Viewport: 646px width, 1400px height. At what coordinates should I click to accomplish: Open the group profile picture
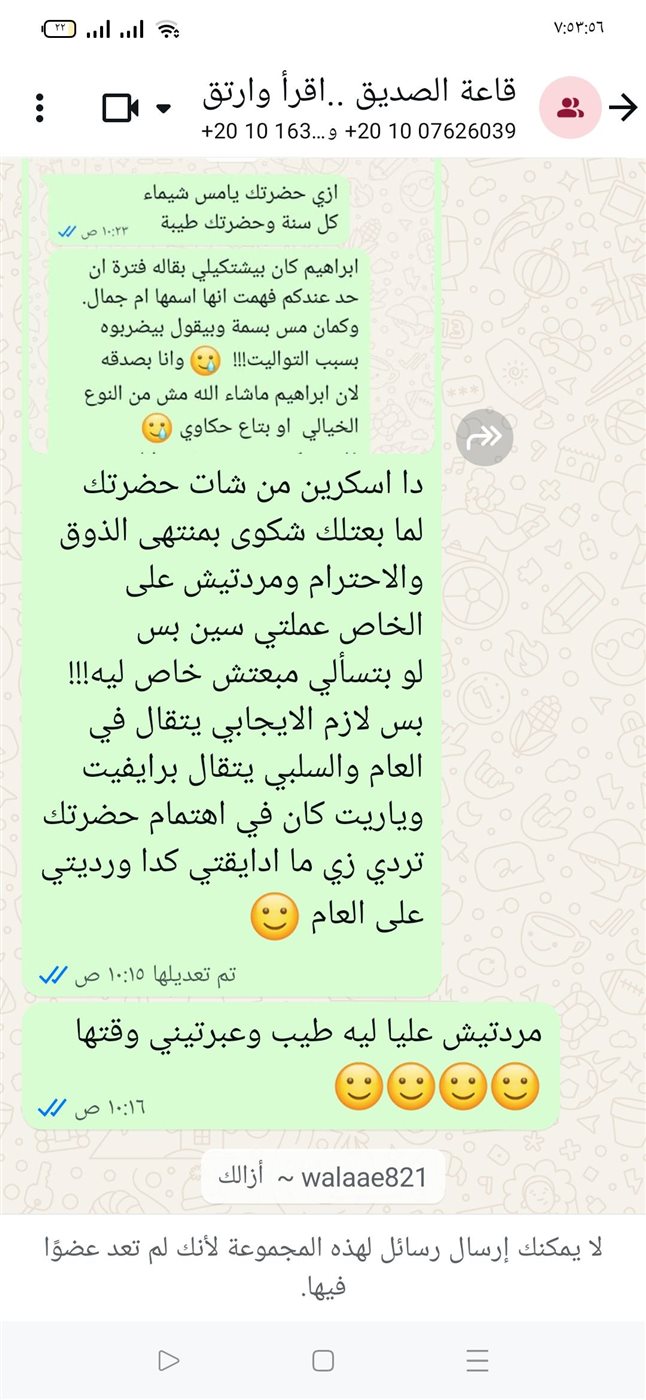point(570,108)
